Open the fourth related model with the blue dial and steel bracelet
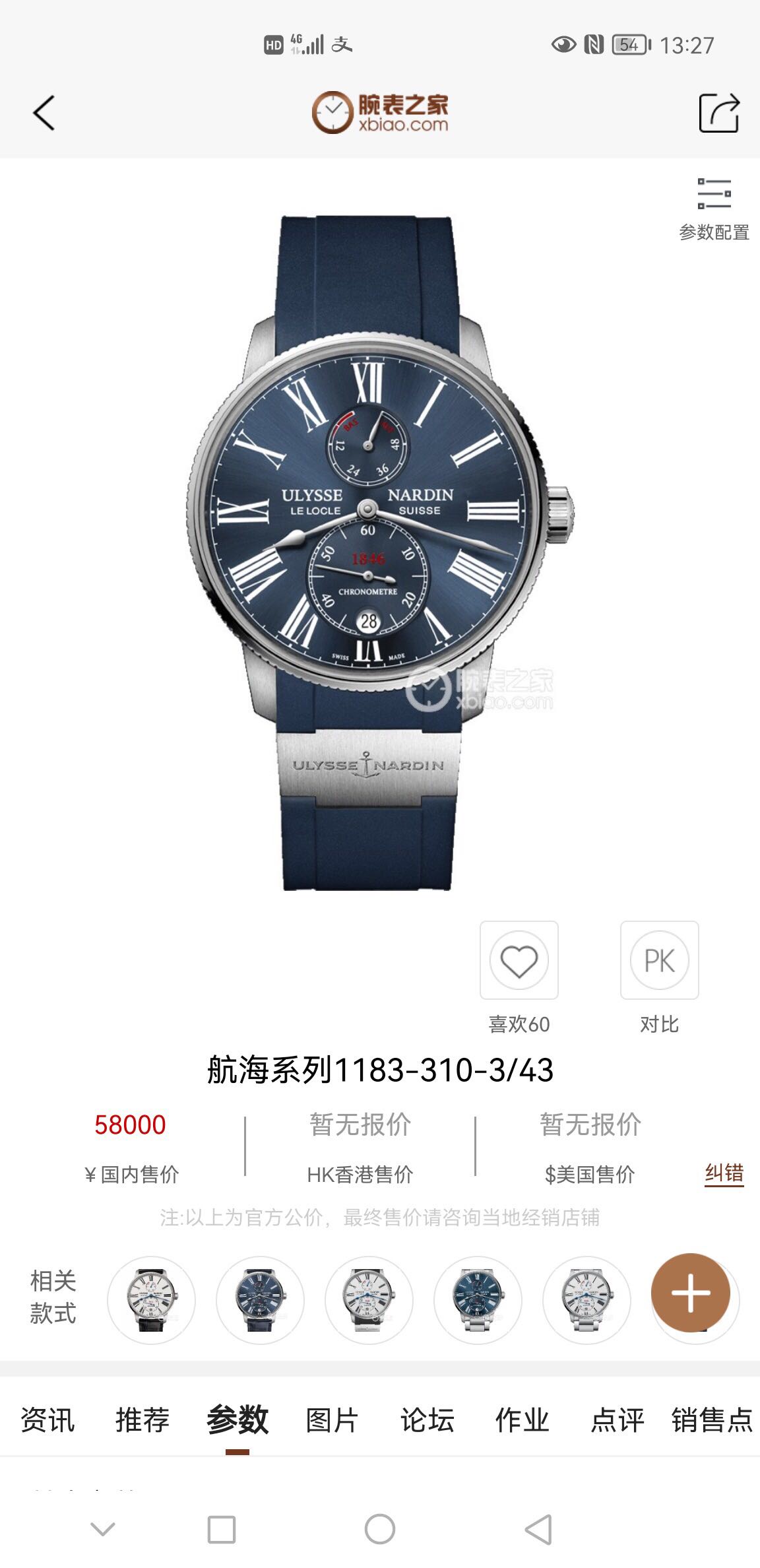 478,1299
